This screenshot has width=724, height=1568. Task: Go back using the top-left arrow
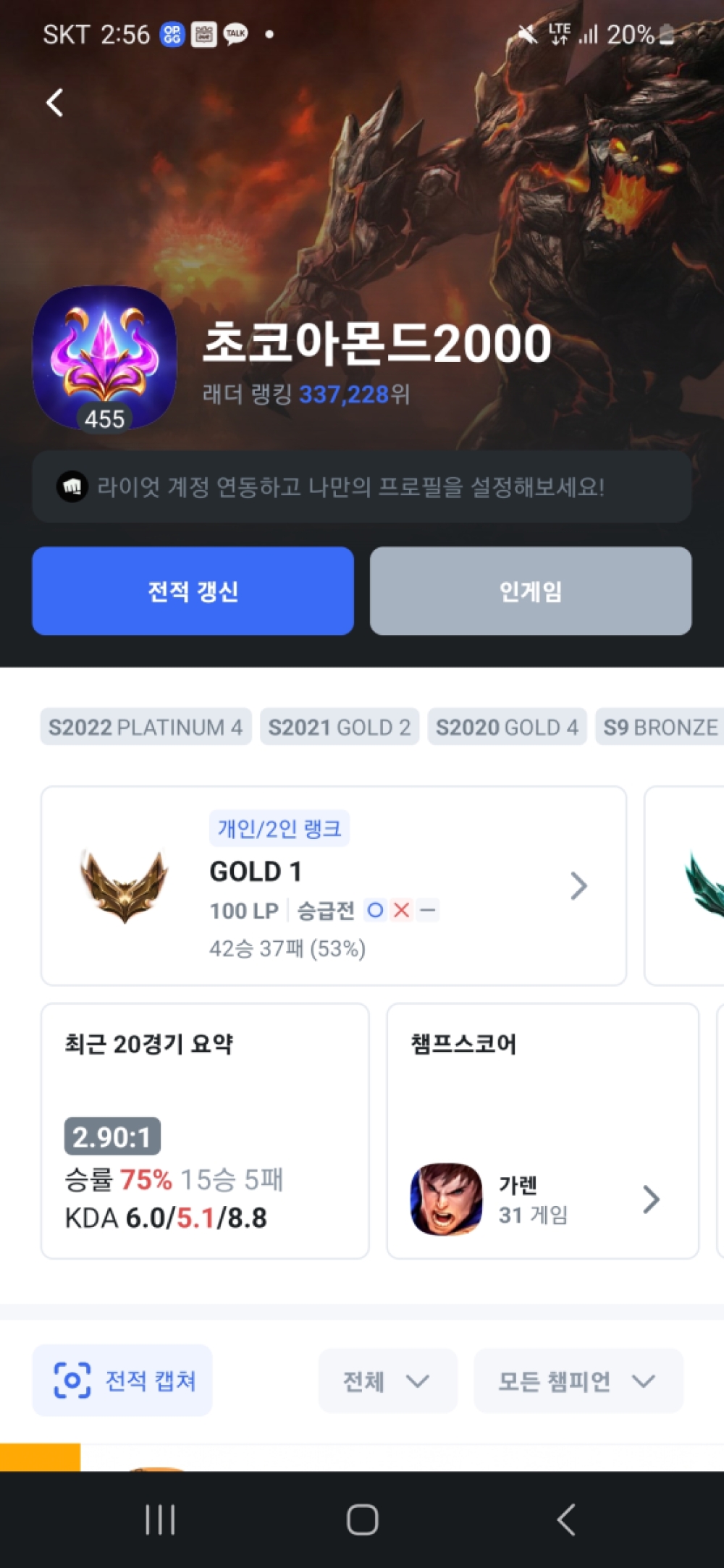click(55, 103)
